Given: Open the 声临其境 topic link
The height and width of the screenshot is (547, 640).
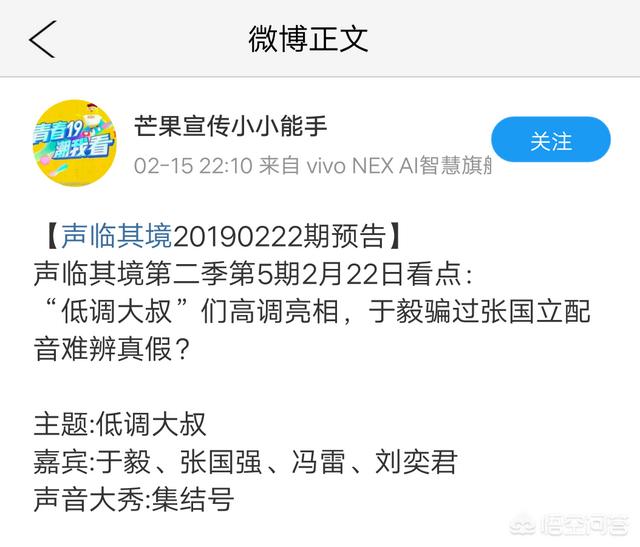Looking at the screenshot, I should [117, 236].
